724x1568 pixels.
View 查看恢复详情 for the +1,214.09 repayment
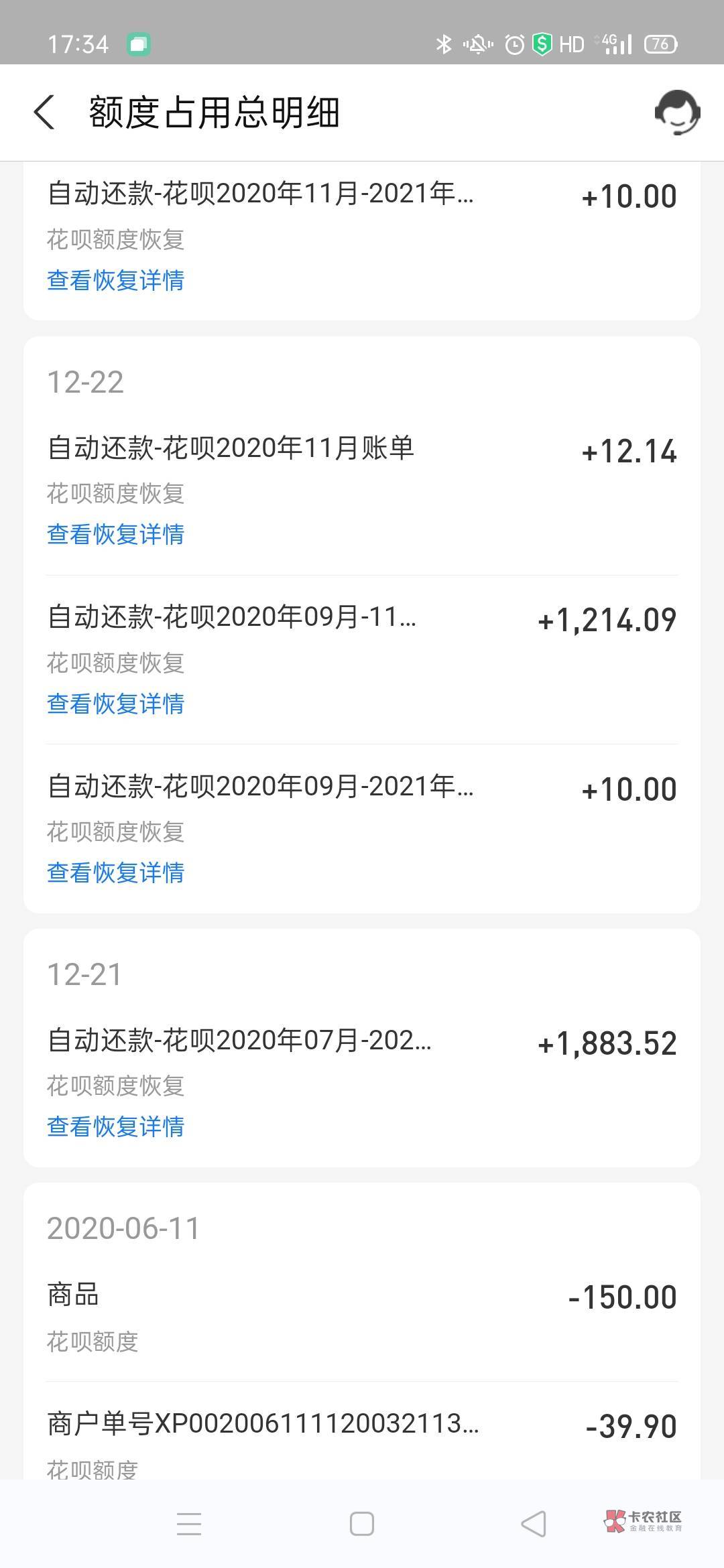115,704
